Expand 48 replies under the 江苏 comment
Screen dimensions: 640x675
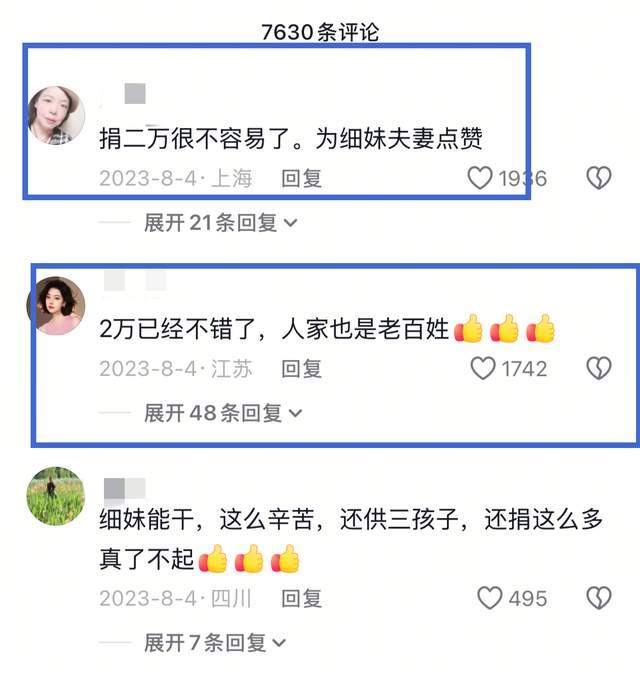[x=222, y=413]
